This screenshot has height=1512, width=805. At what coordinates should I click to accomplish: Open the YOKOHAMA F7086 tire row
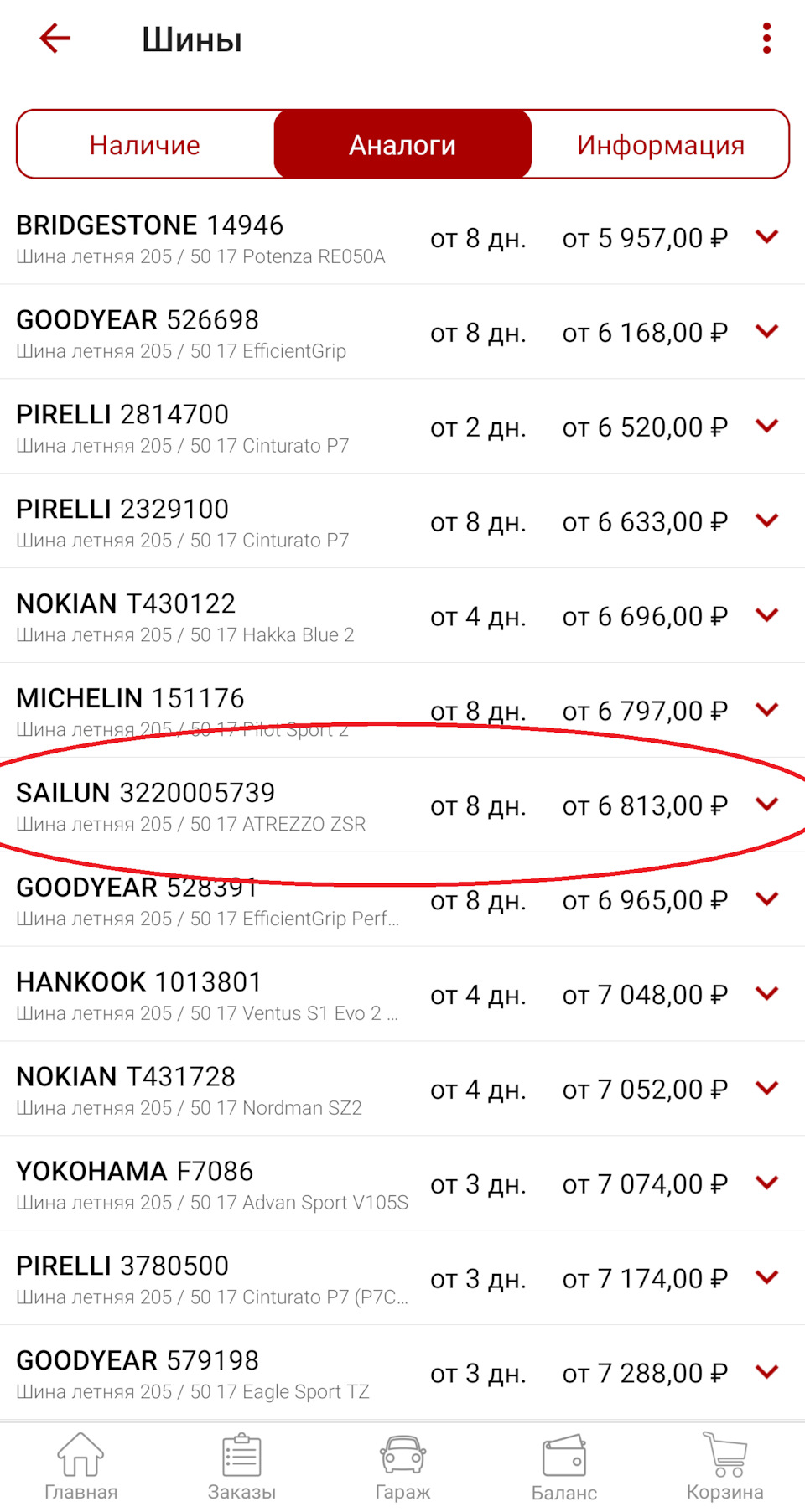coord(402,1184)
